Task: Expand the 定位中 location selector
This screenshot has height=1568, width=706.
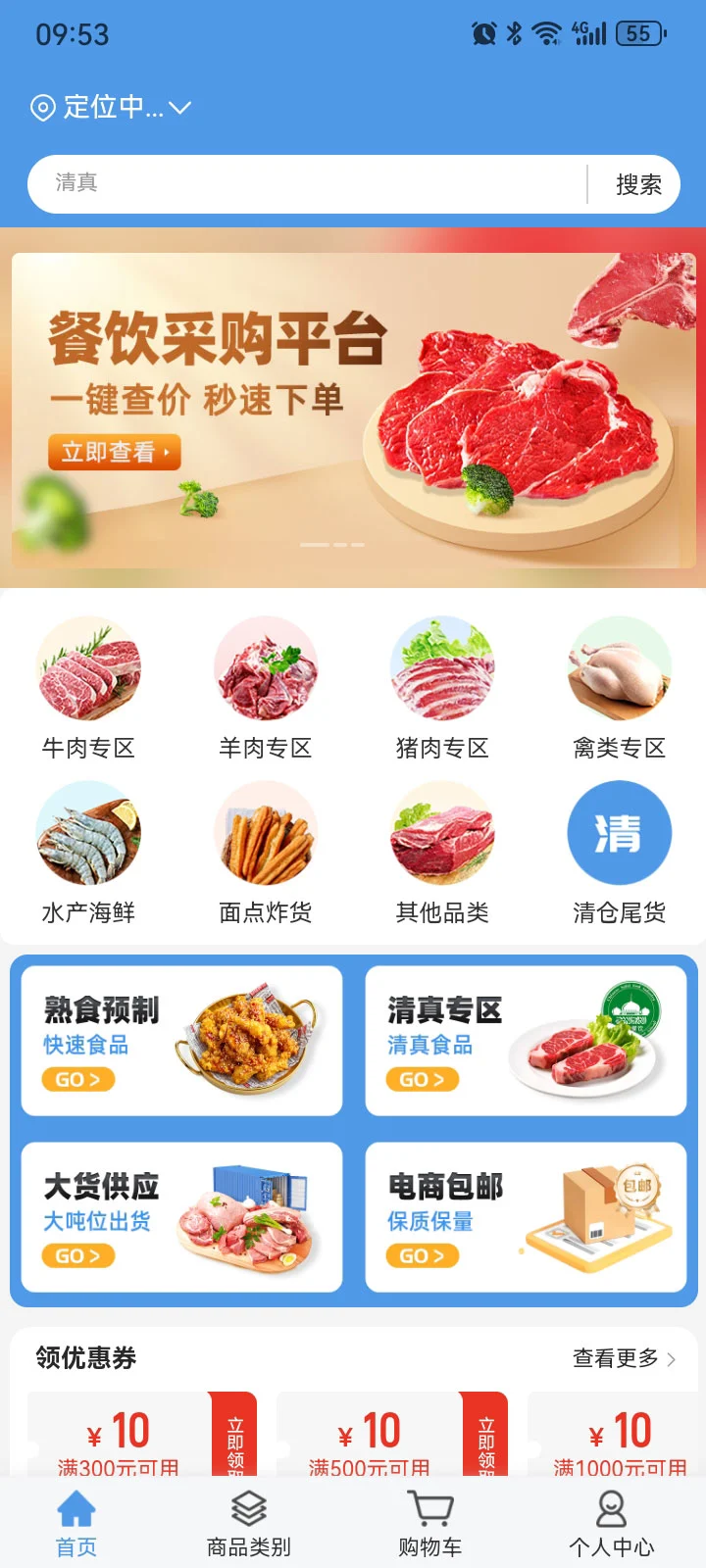Action: click(x=108, y=108)
